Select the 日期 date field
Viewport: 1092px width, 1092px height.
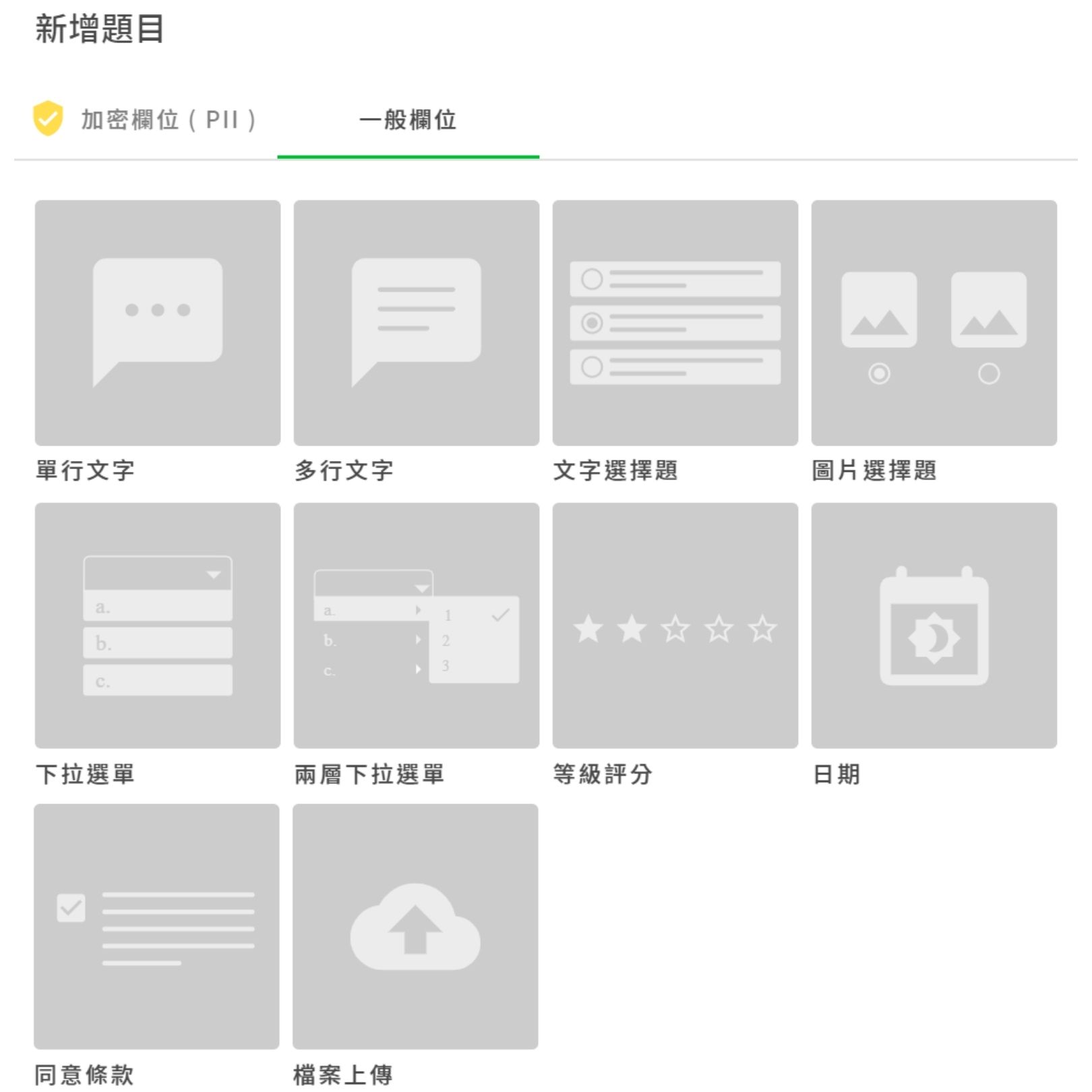point(934,625)
